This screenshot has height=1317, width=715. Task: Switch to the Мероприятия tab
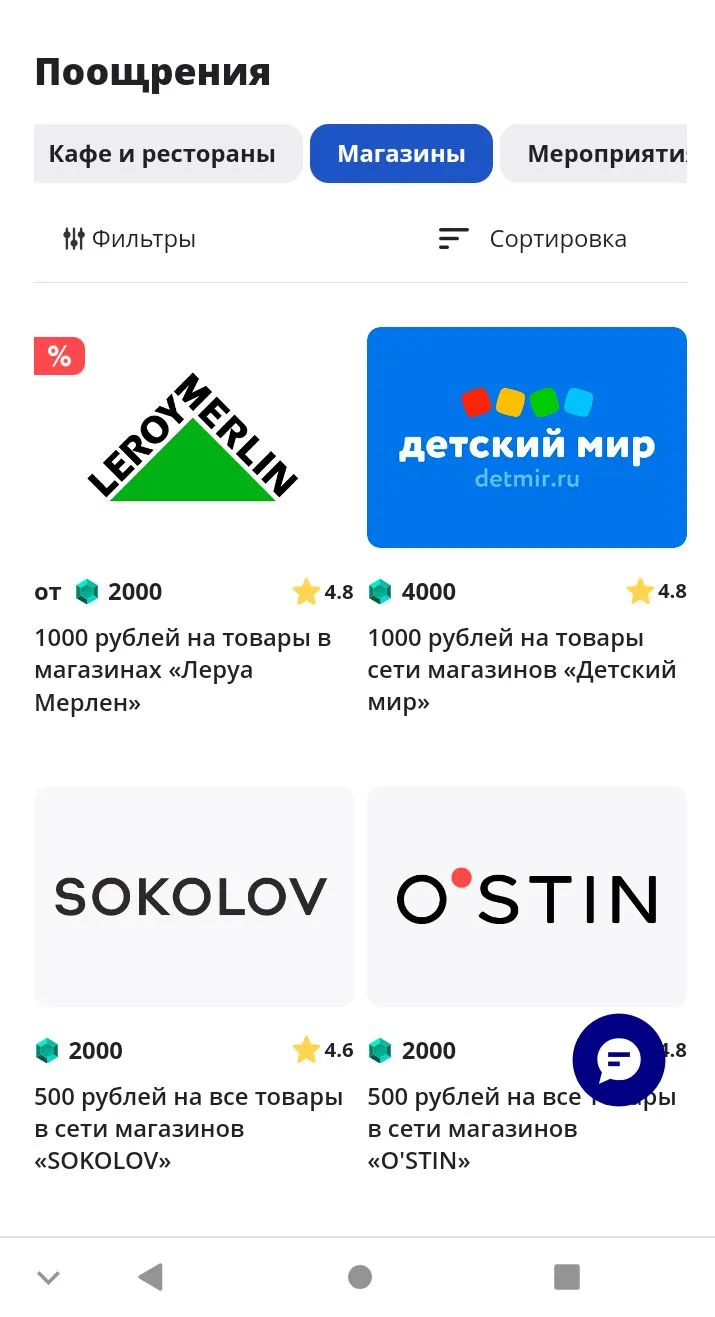pyautogui.click(x=594, y=154)
